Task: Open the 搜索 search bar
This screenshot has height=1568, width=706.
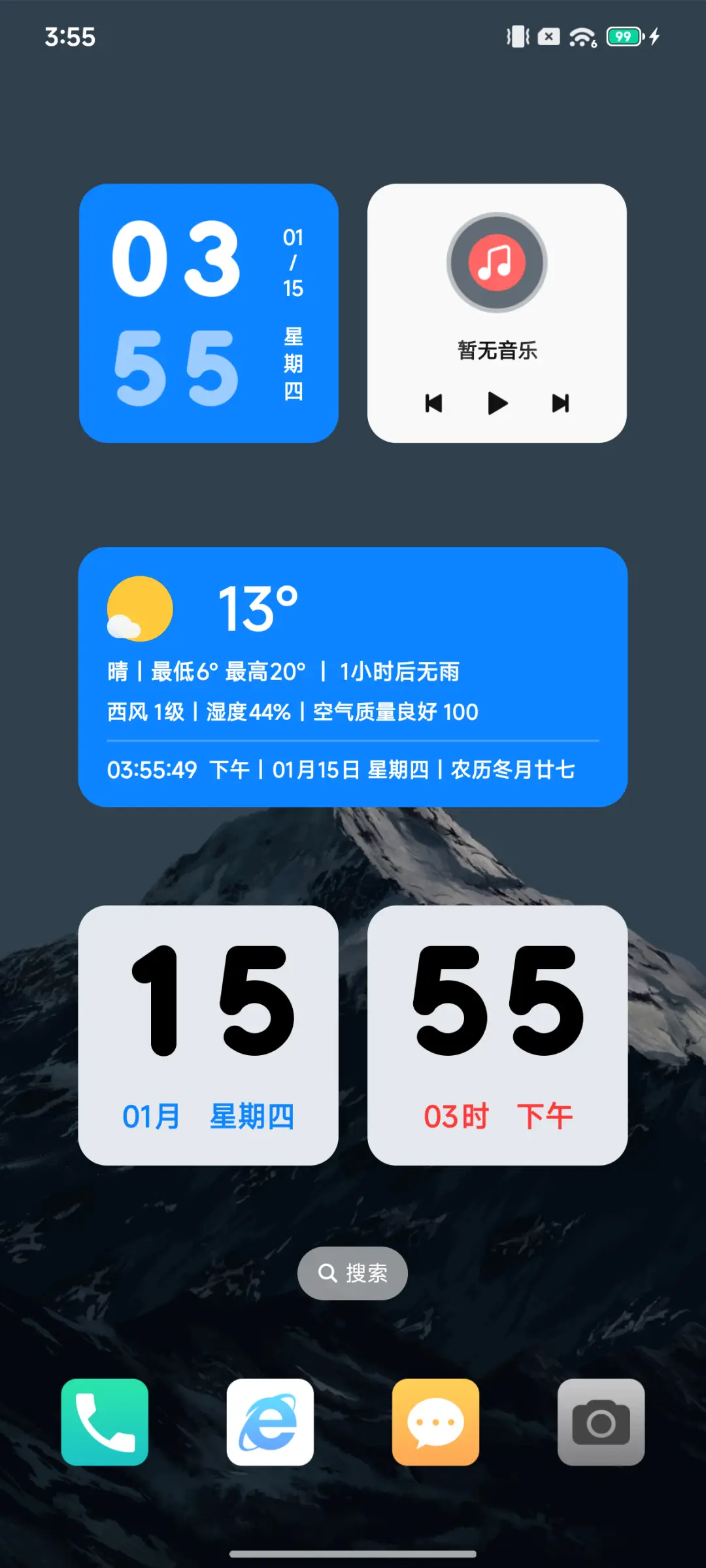Action: [x=352, y=1273]
